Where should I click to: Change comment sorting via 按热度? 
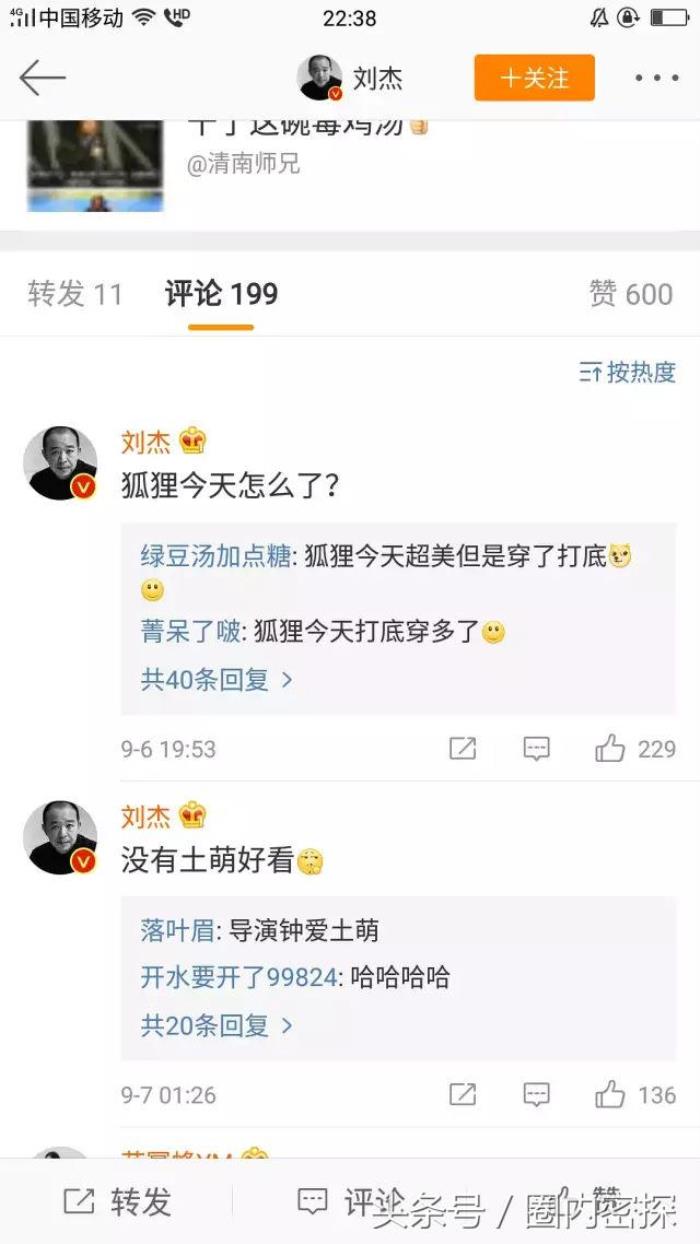pyautogui.click(x=628, y=373)
